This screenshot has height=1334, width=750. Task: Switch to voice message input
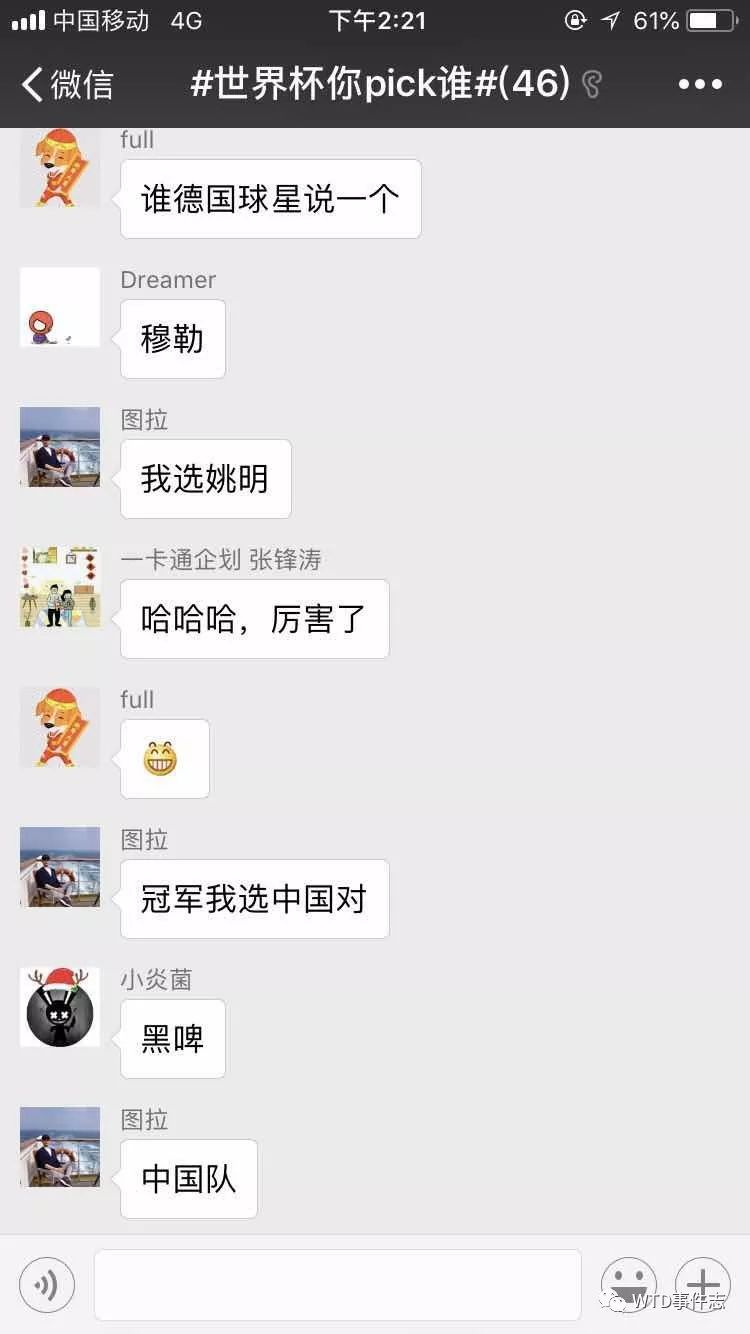(47, 1285)
